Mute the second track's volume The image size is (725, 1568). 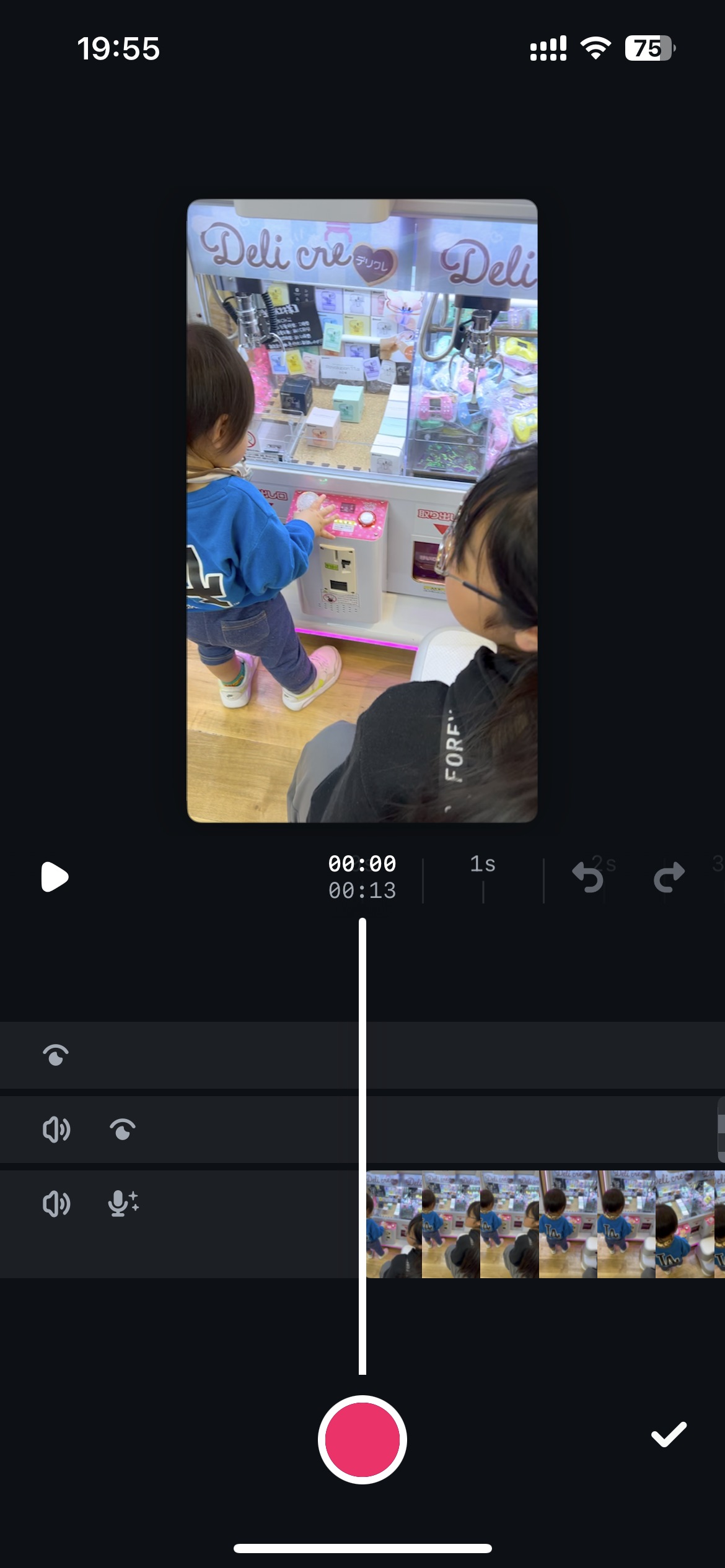[56, 1130]
